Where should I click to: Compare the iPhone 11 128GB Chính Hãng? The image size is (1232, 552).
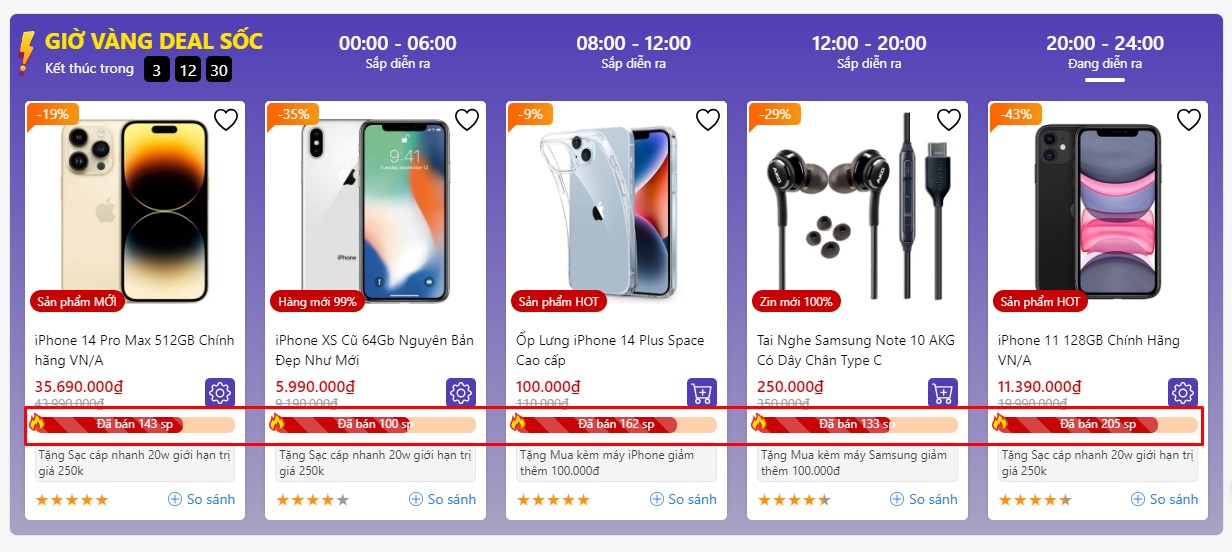[x=1164, y=499]
